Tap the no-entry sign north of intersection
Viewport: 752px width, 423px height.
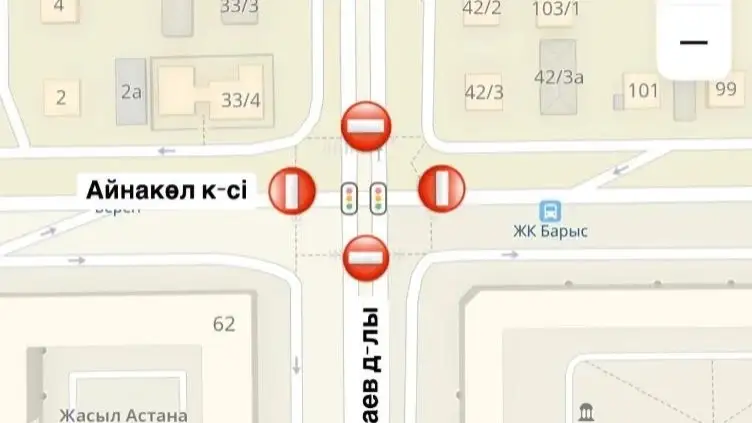click(365, 126)
